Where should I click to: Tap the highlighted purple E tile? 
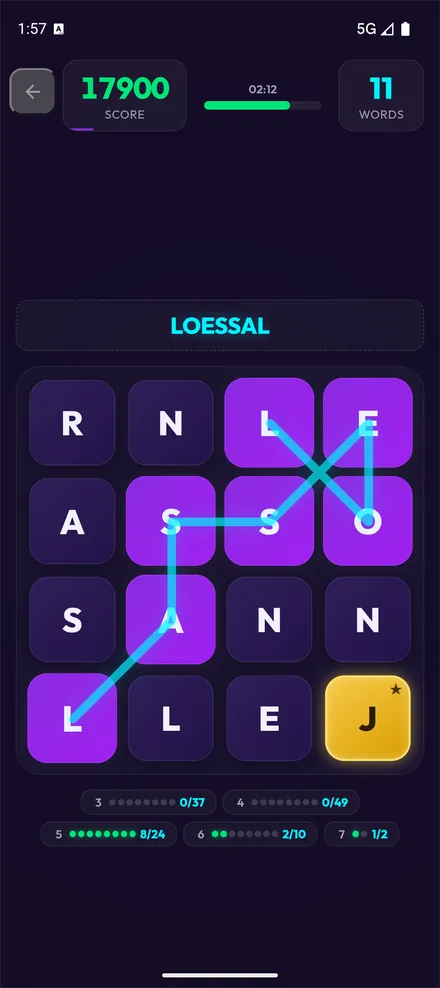pyautogui.click(x=368, y=423)
